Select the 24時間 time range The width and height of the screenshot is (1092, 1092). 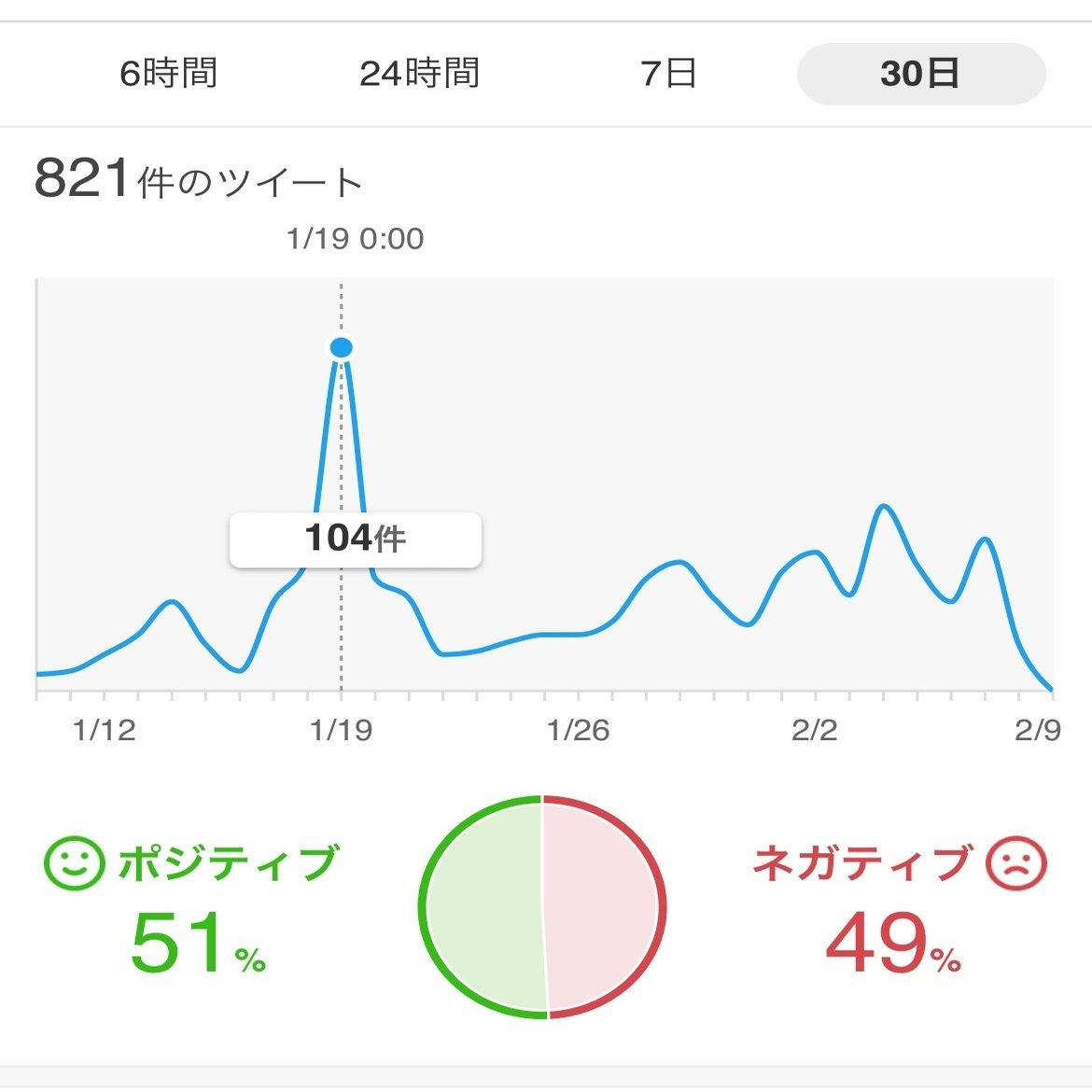(419, 73)
